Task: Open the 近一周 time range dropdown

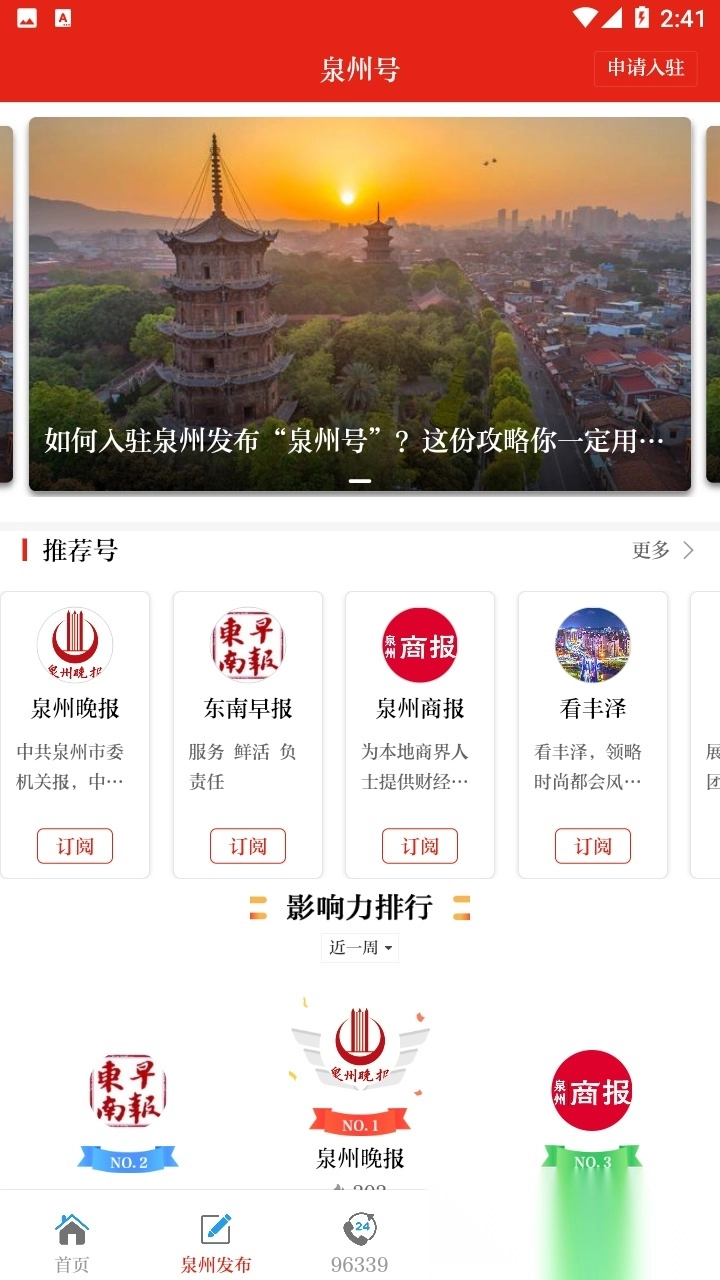Action: click(x=359, y=948)
